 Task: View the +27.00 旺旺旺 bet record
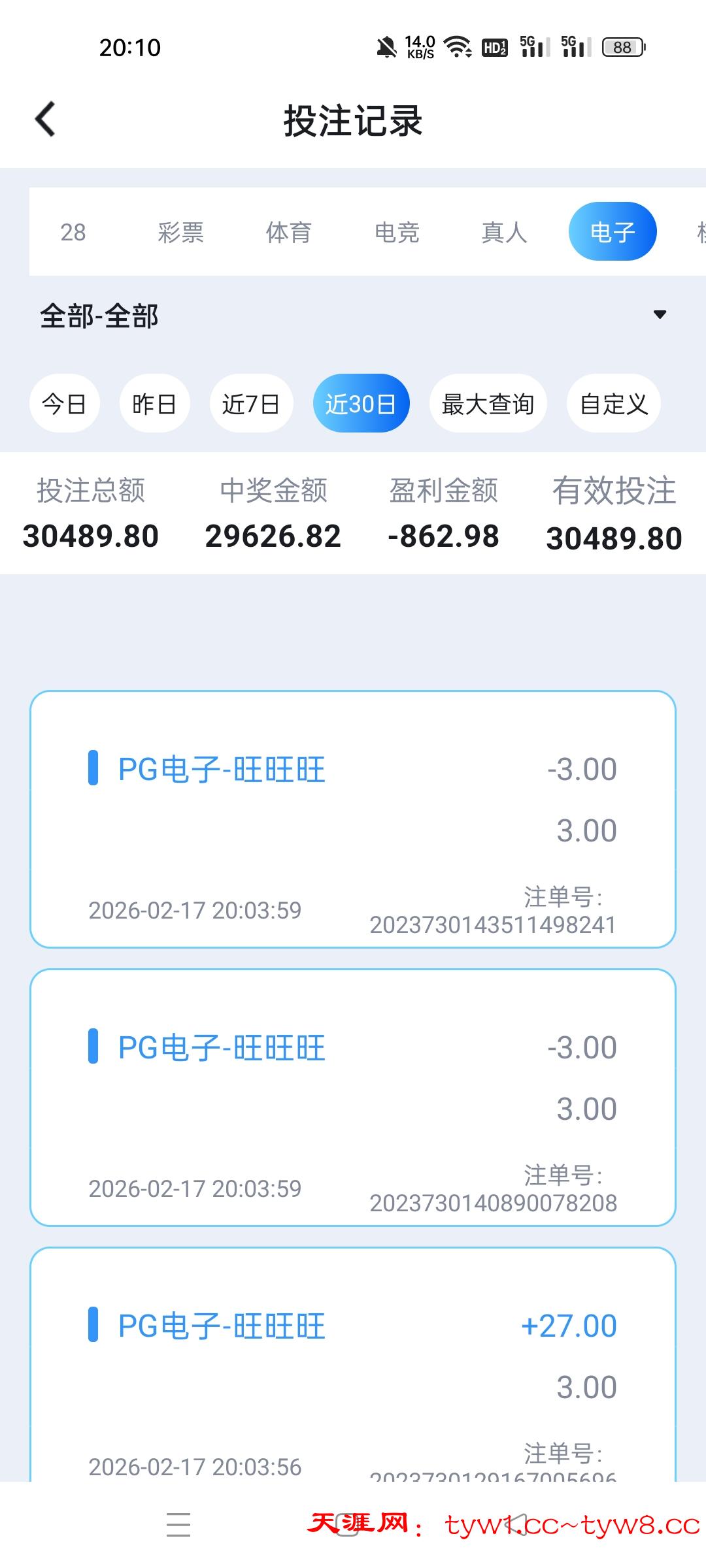tap(353, 1365)
